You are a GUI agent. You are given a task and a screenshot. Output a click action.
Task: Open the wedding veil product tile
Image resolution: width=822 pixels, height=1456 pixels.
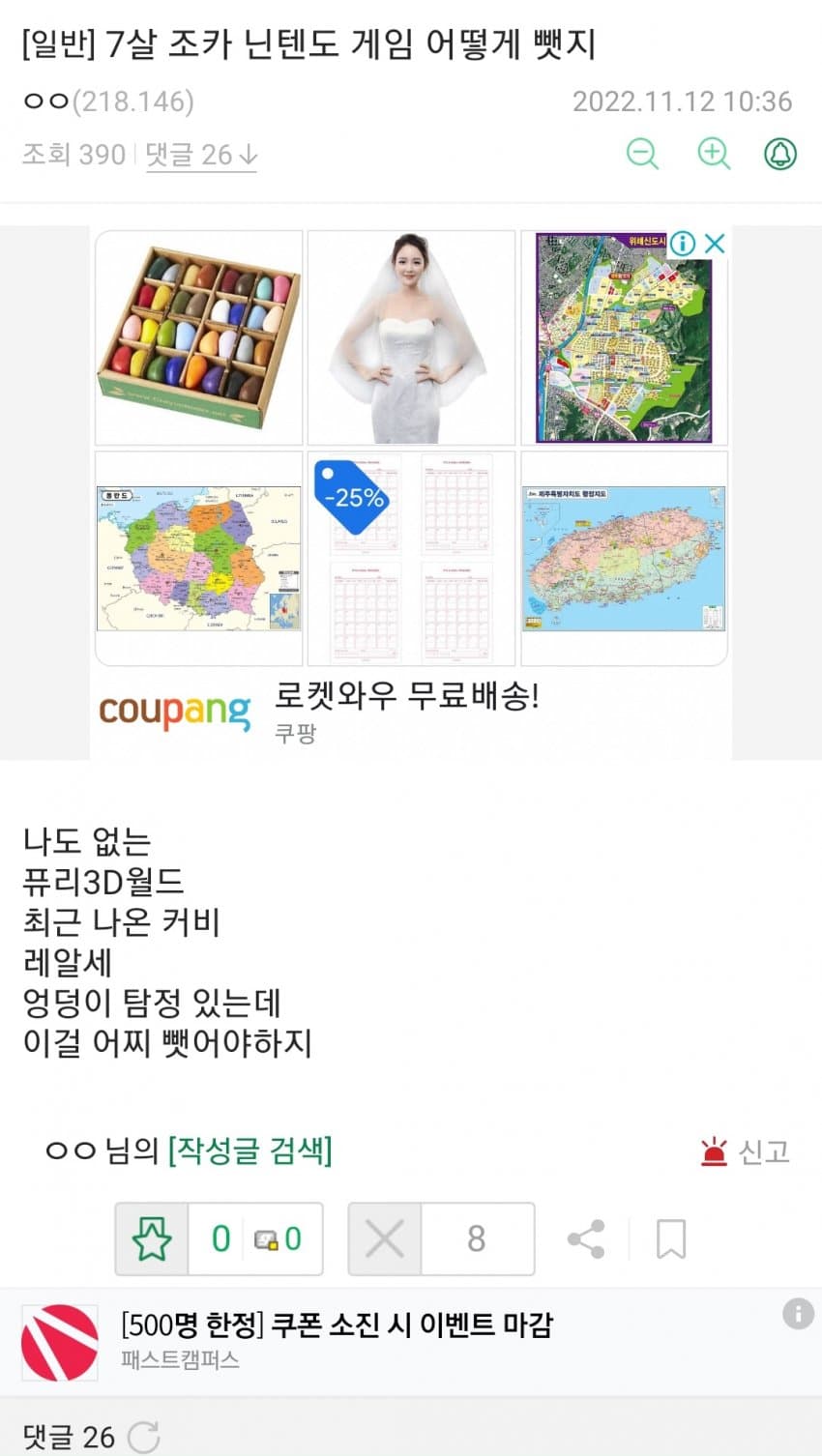(411, 337)
